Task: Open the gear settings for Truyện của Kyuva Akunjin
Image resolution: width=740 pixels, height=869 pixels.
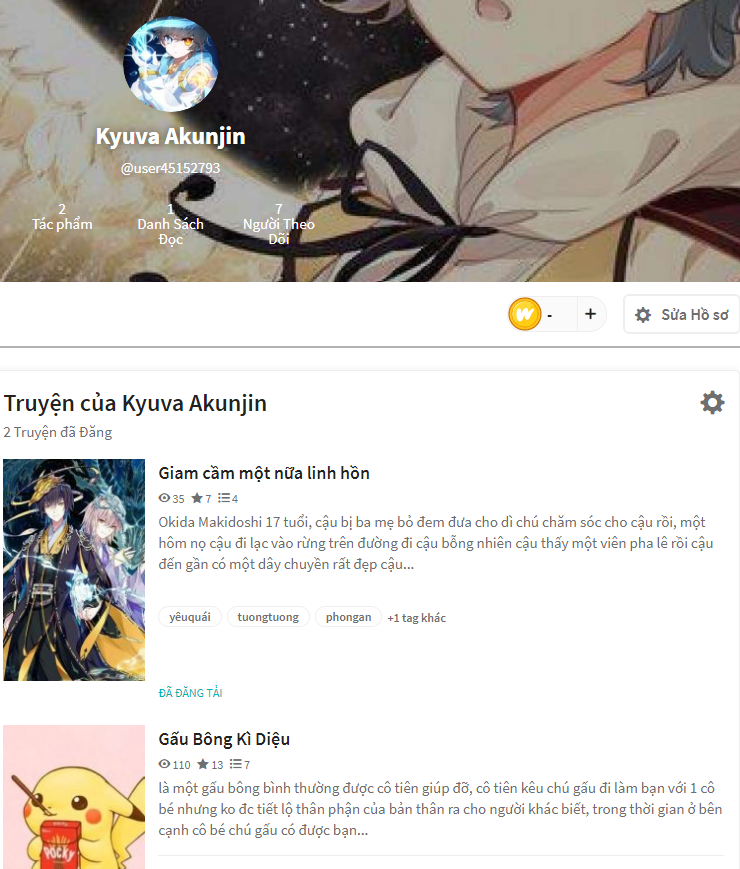Action: click(x=712, y=402)
